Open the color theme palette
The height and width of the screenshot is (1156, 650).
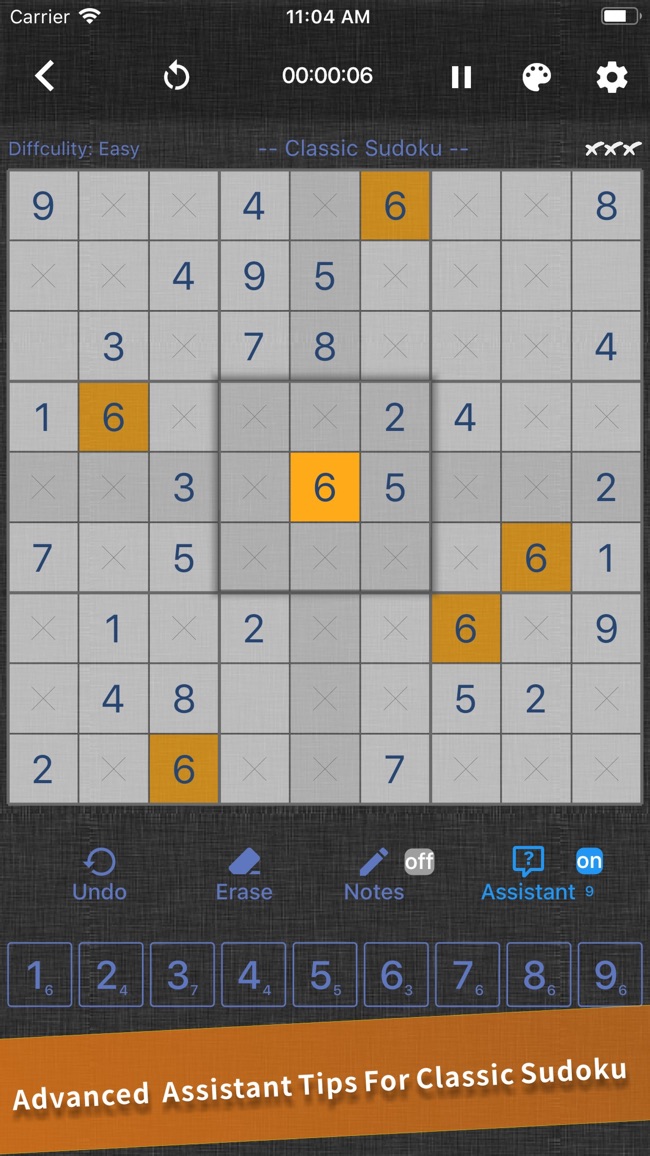click(537, 77)
